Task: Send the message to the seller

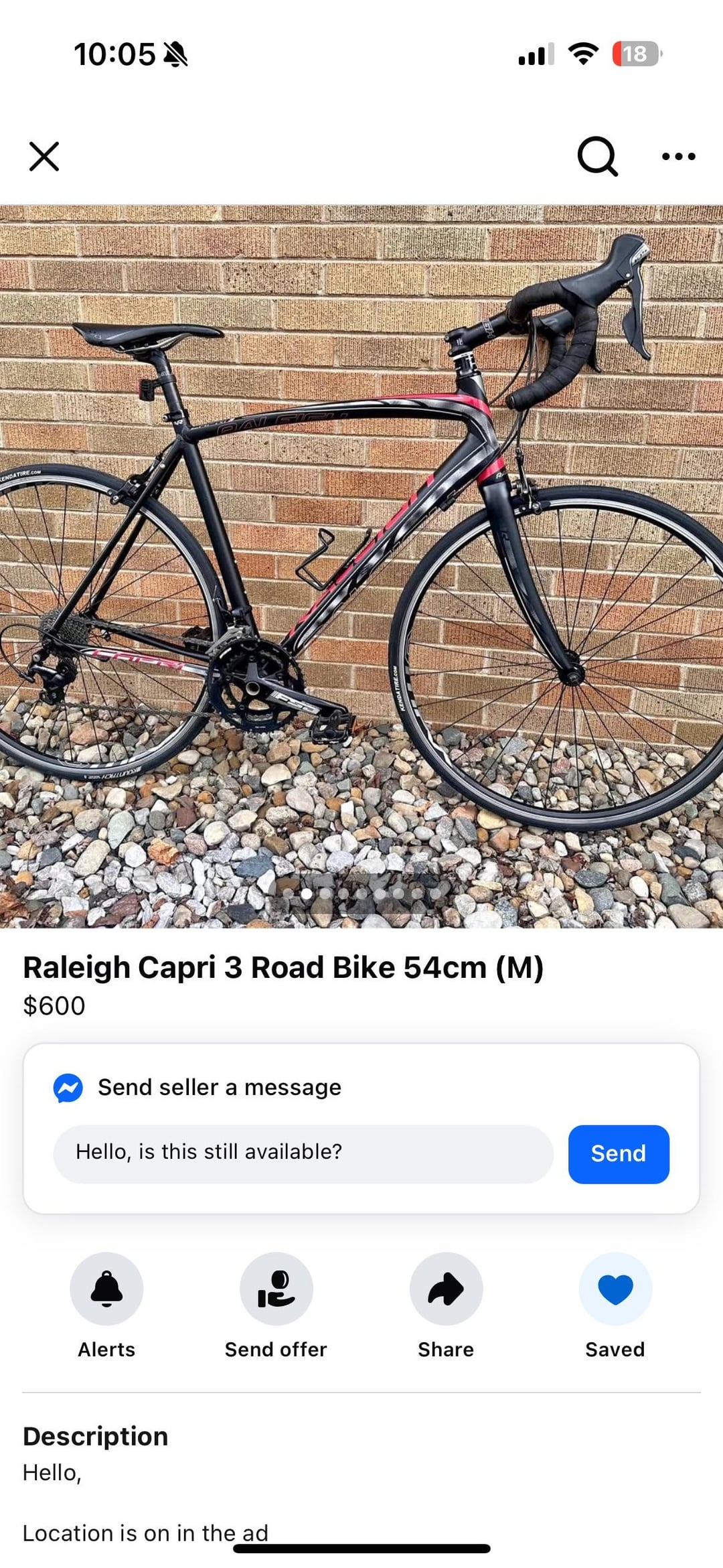Action: tap(619, 1153)
